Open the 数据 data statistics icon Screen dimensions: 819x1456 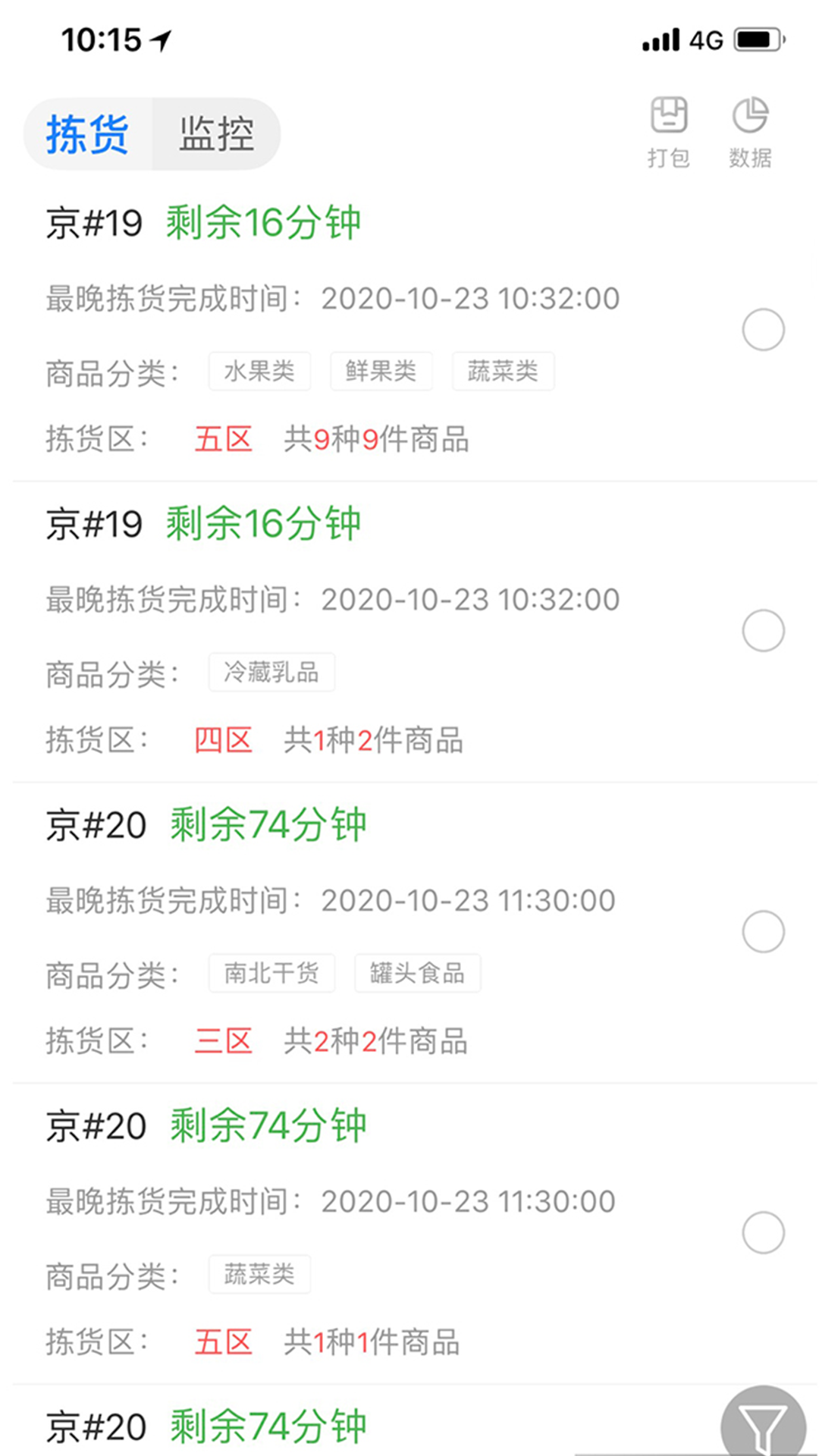(750, 133)
